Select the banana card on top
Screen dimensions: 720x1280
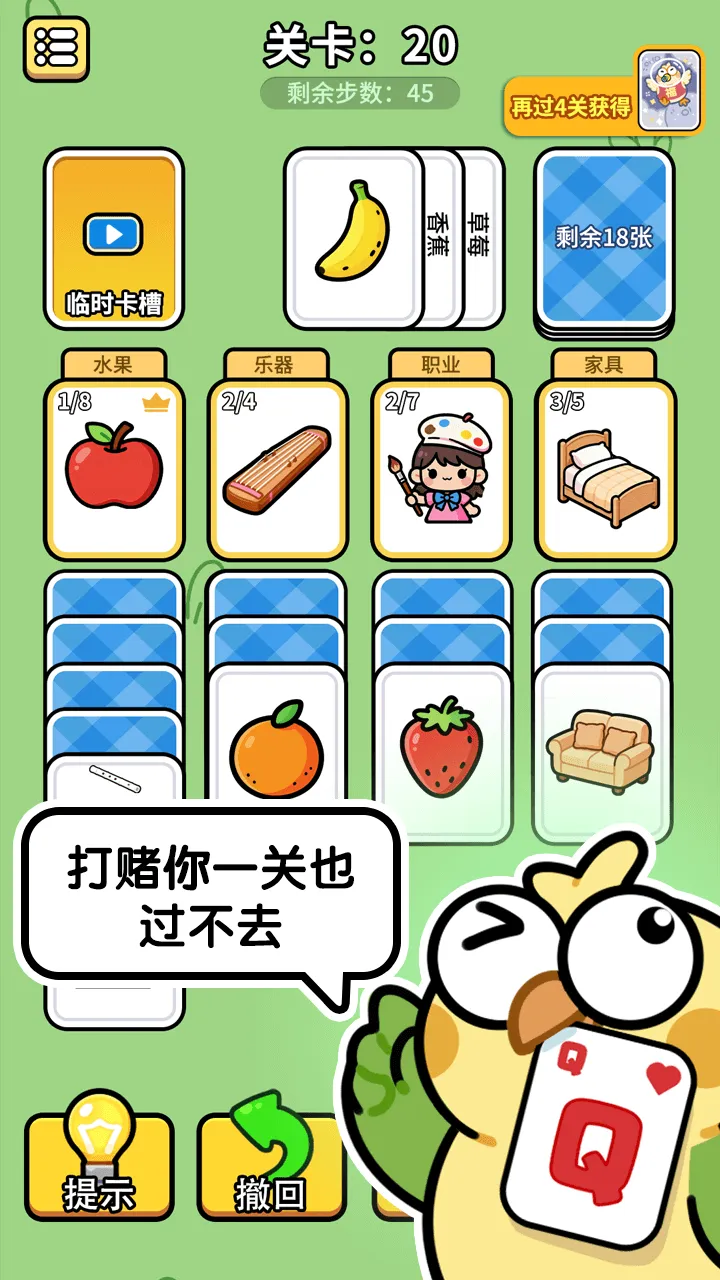[352, 238]
